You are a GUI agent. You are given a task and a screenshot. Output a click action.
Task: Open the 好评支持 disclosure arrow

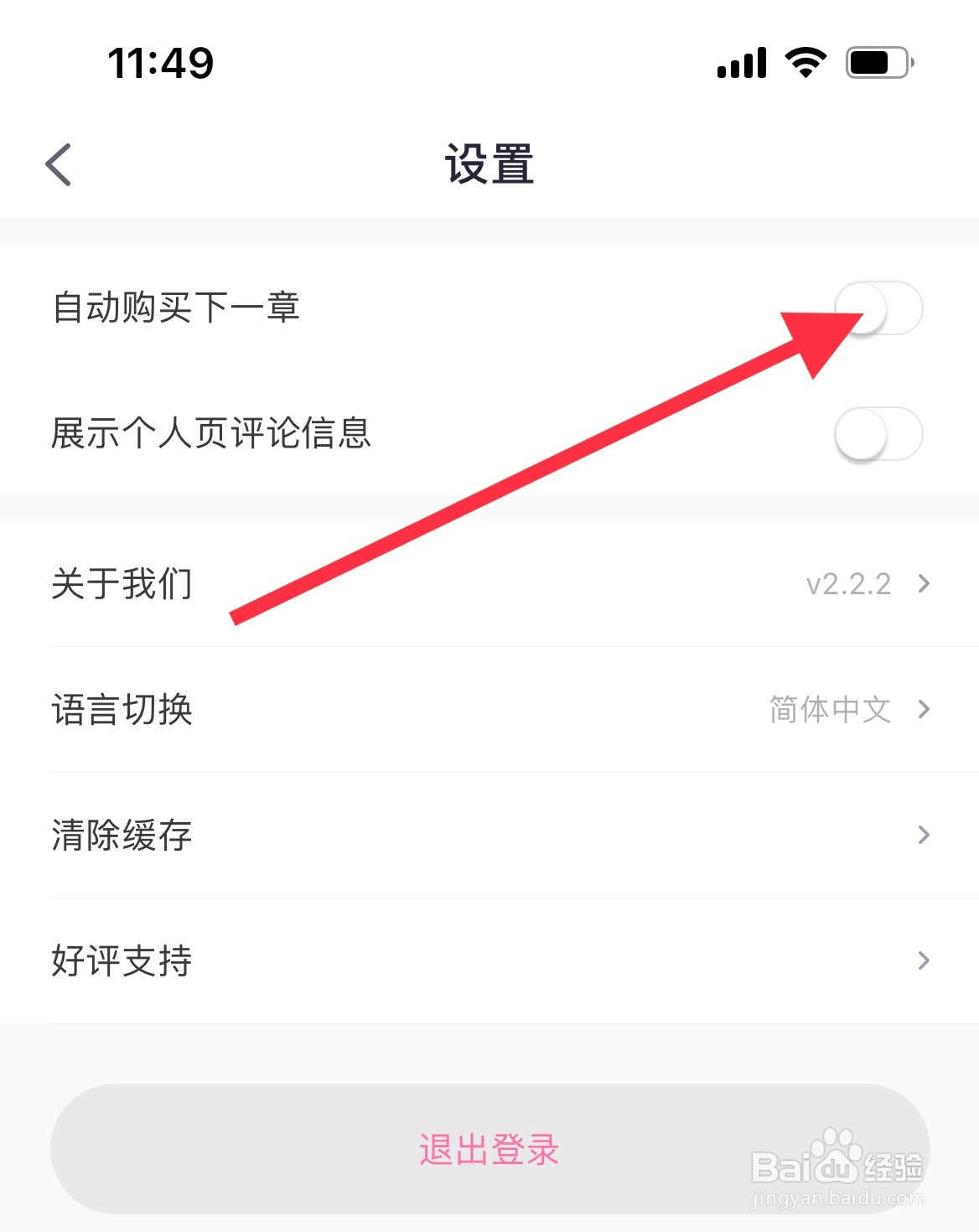(x=923, y=960)
